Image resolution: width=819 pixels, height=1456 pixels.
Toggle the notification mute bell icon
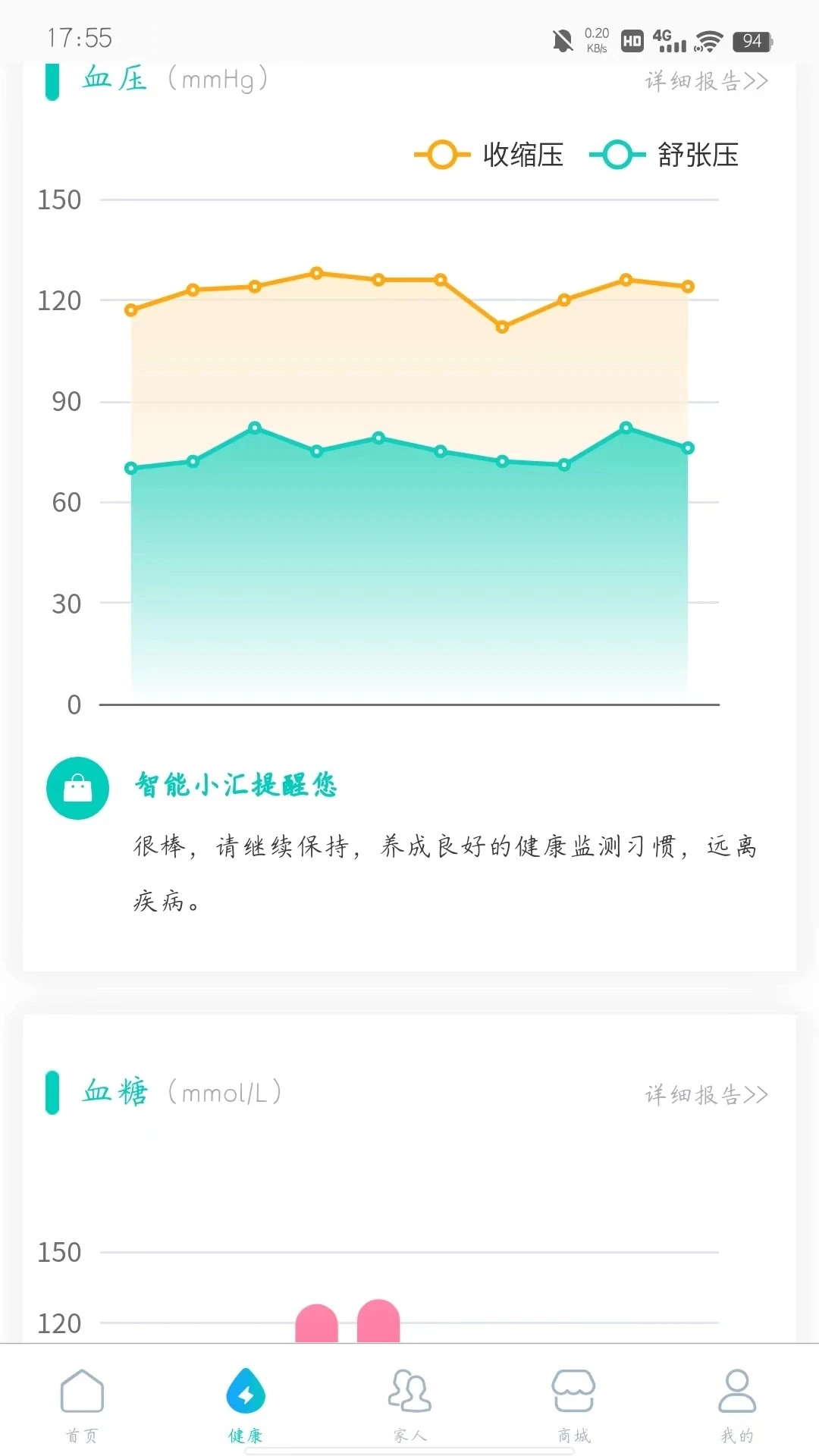coord(564,42)
